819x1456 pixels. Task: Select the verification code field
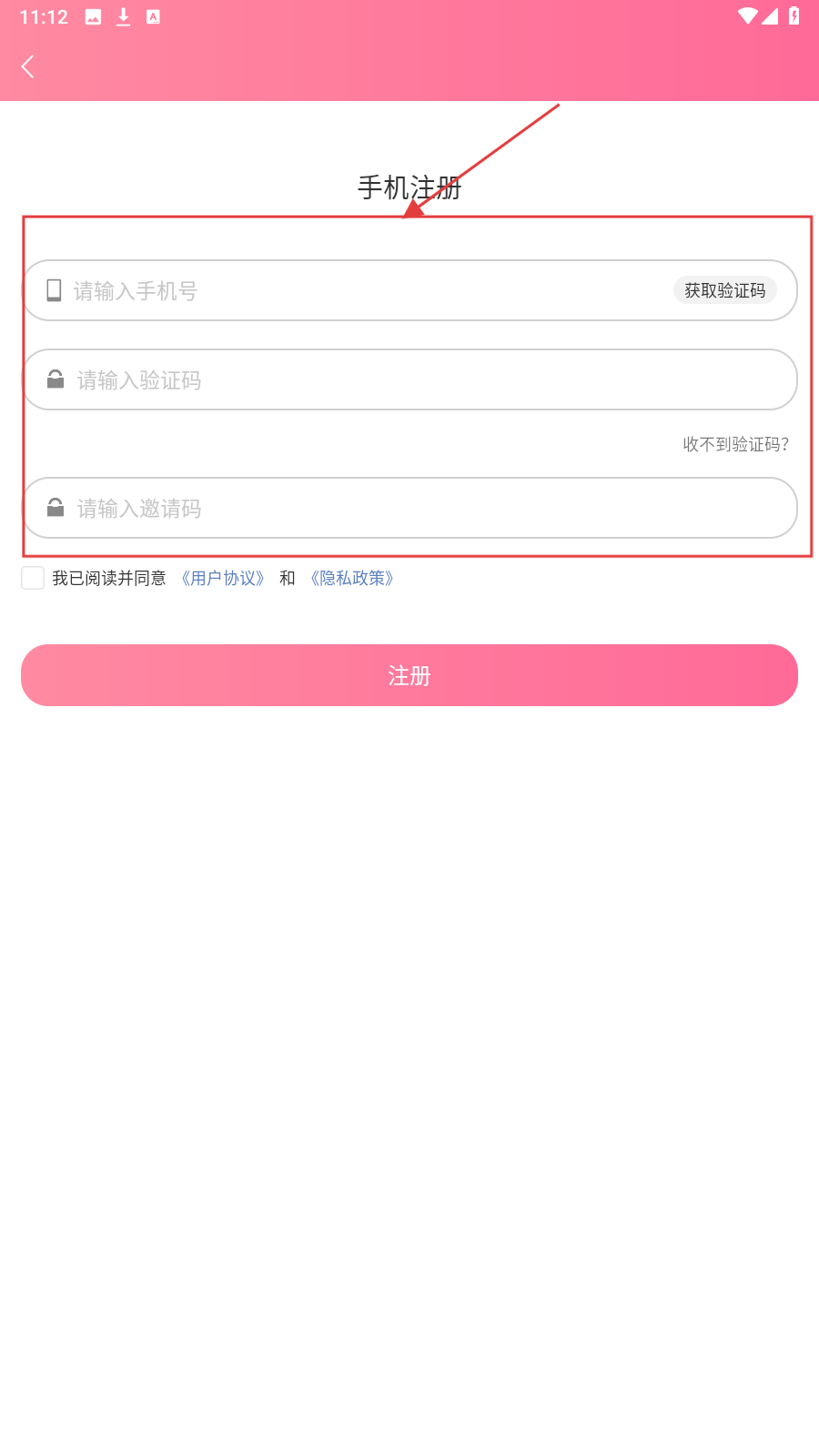[x=409, y=380]
